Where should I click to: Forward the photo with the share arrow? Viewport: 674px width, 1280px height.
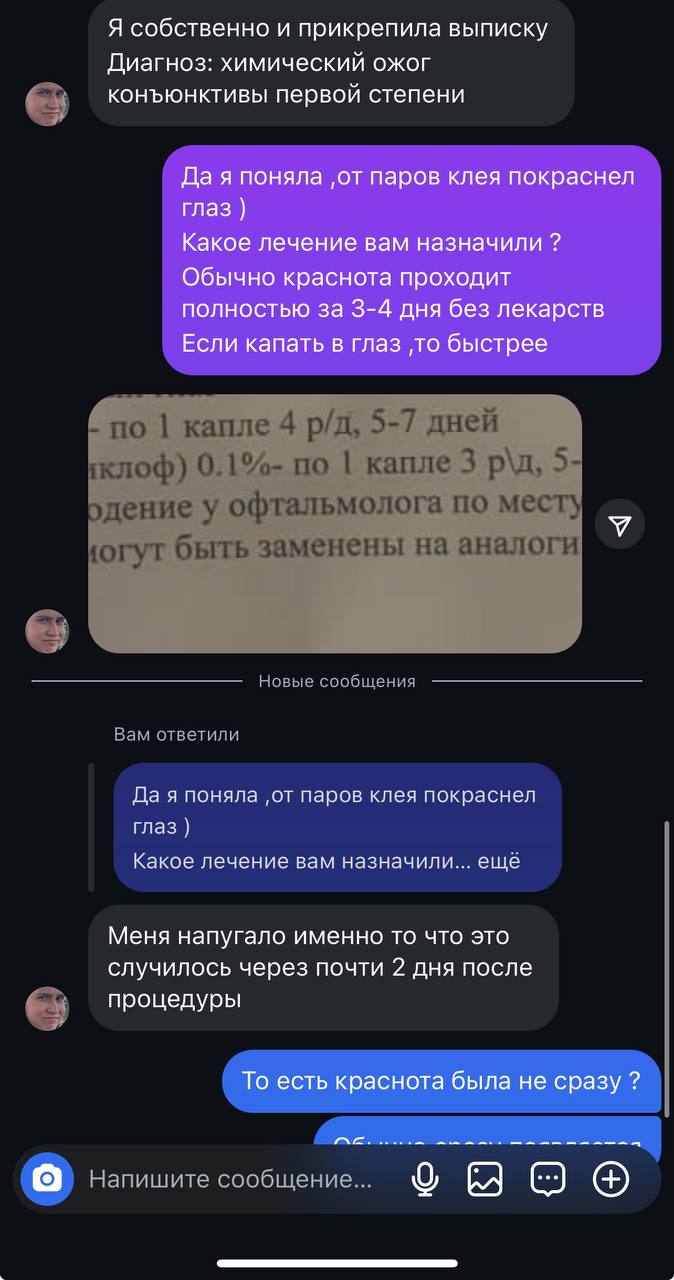(620, 524)
